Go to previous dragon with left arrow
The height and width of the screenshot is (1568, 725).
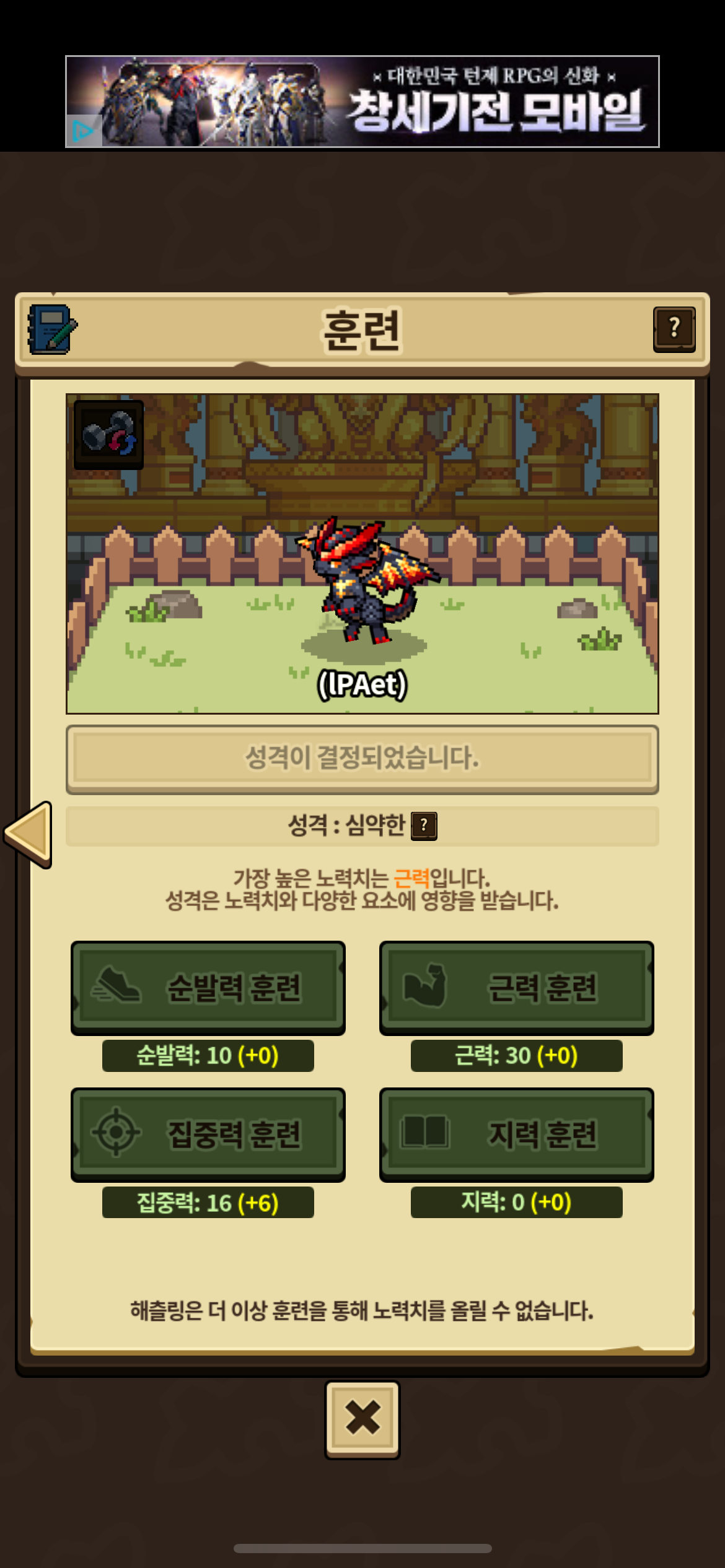coord(29,834)
